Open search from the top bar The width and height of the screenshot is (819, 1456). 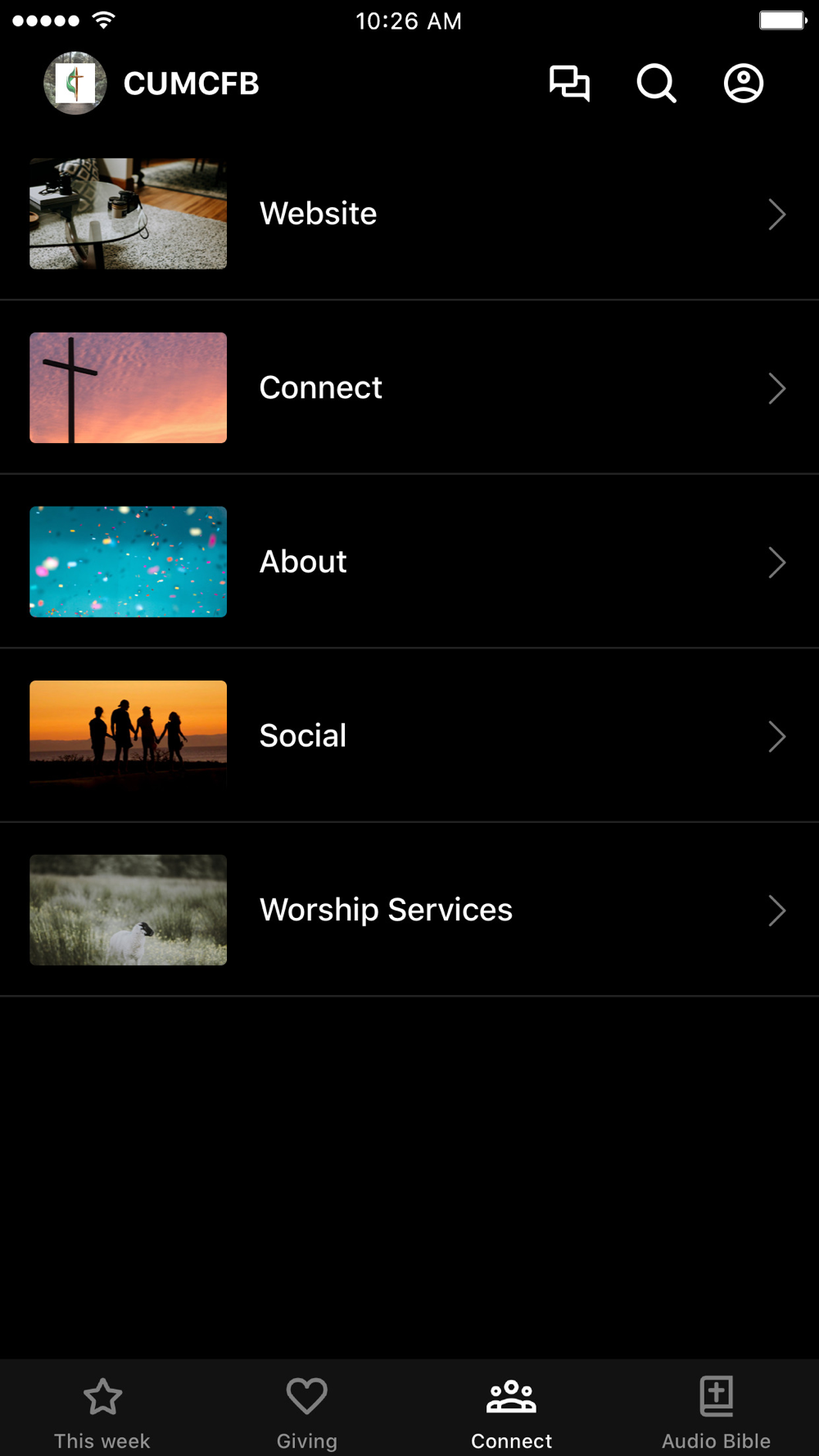click(656, 84)
